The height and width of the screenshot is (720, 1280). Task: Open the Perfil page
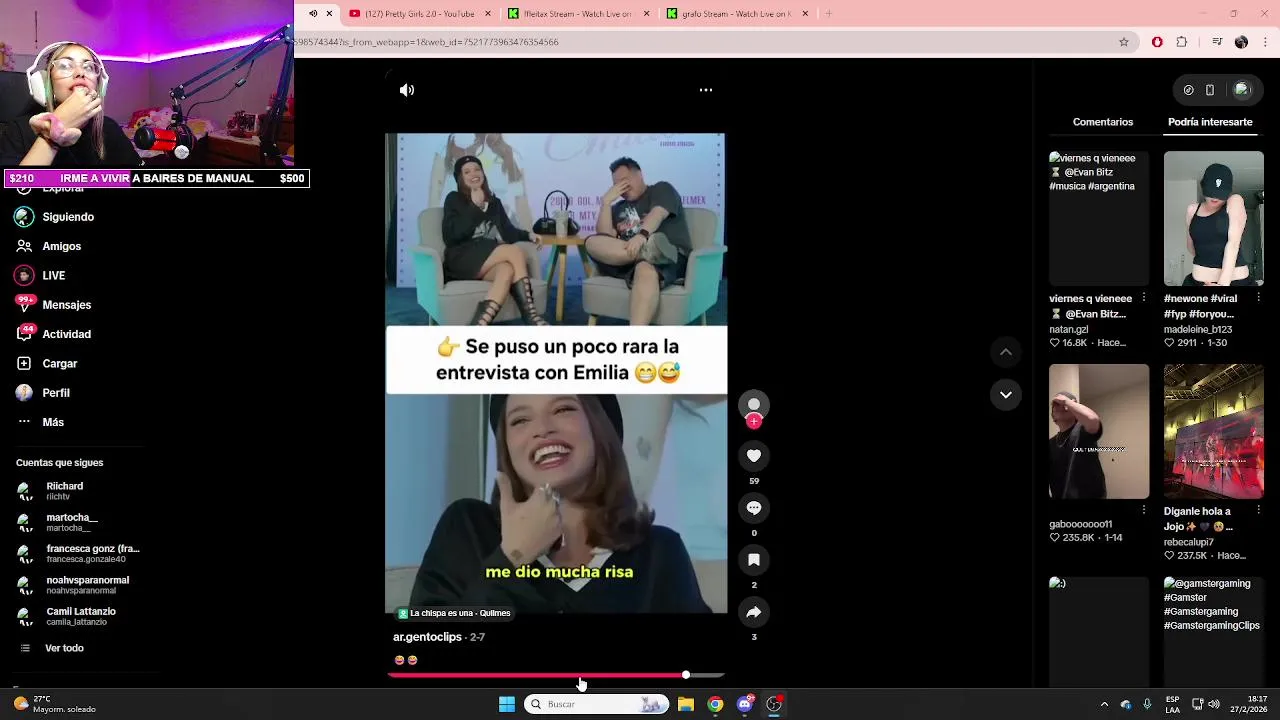click(x=55, y=393)
